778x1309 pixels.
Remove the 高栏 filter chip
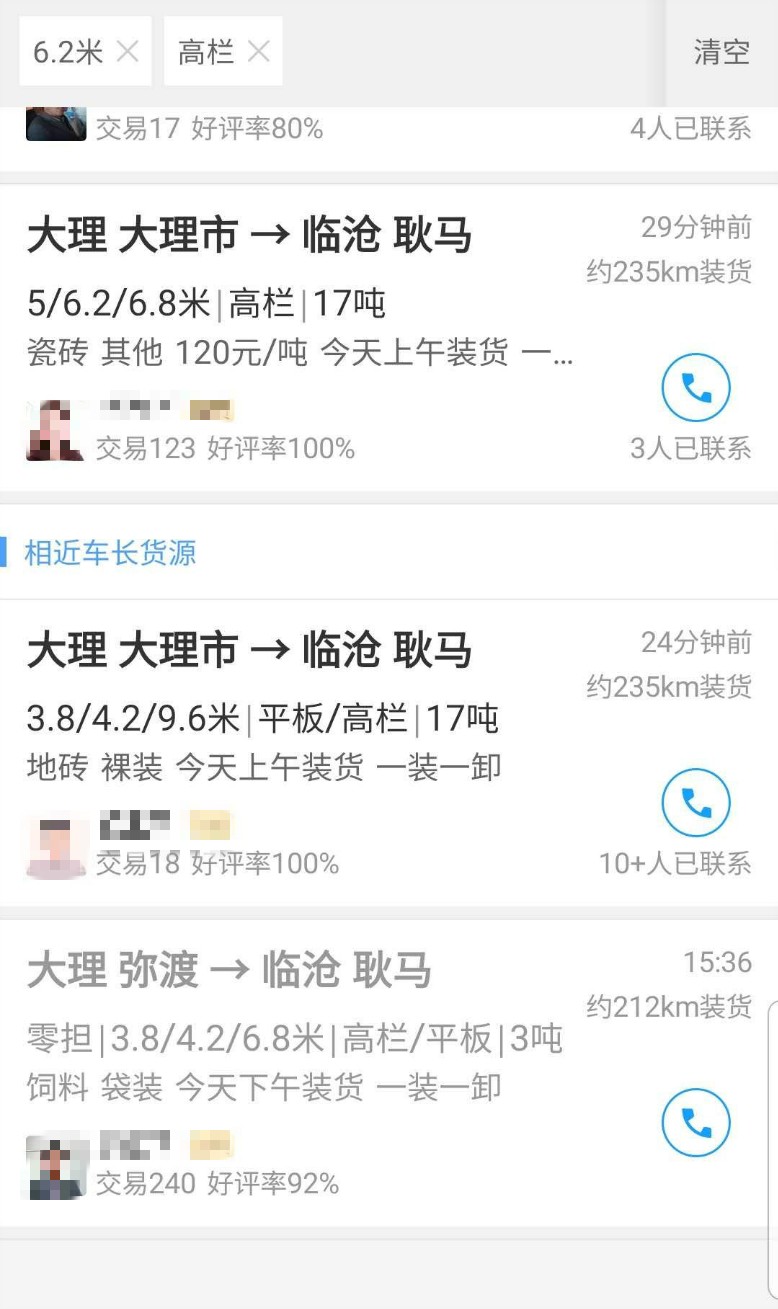click(258, 51)
